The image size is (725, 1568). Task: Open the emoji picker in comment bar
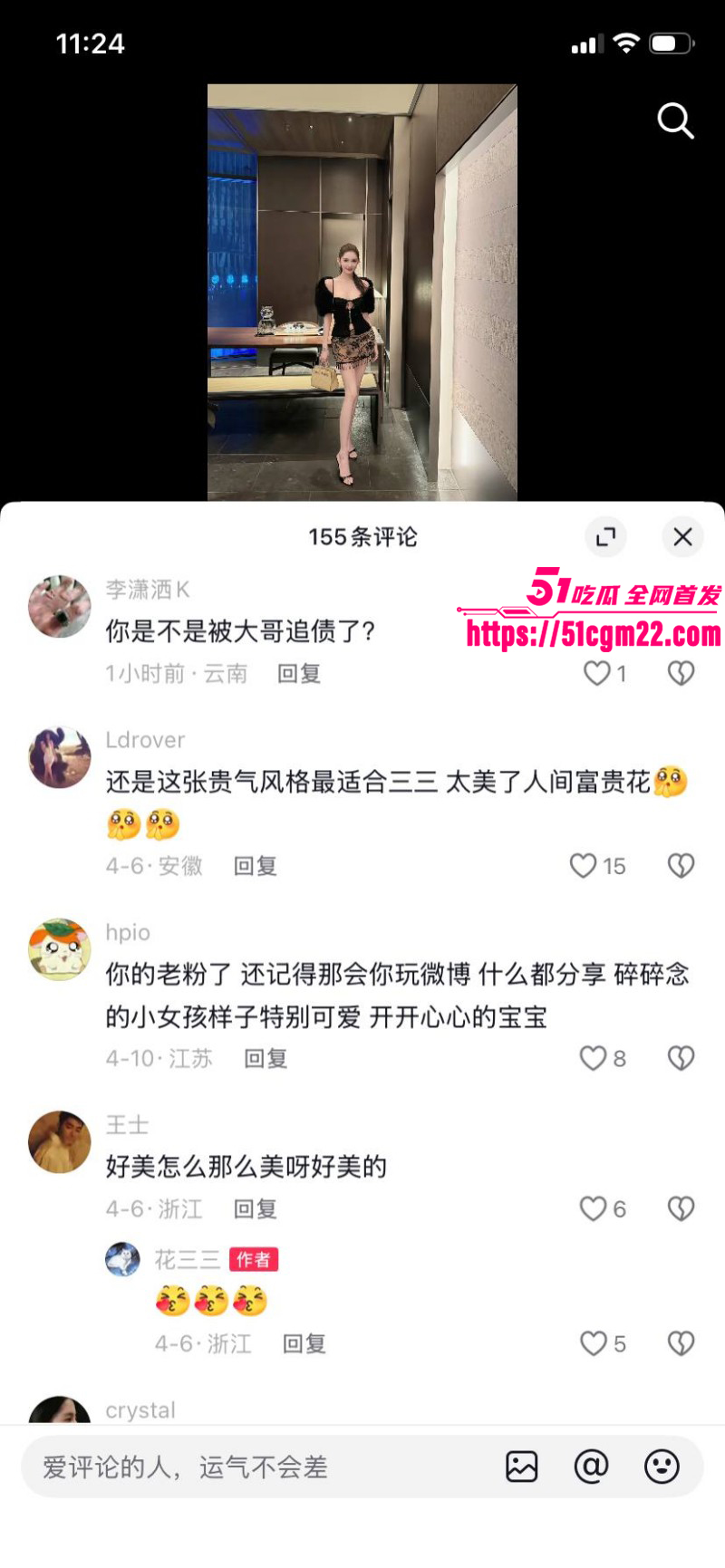point(663,1467)
